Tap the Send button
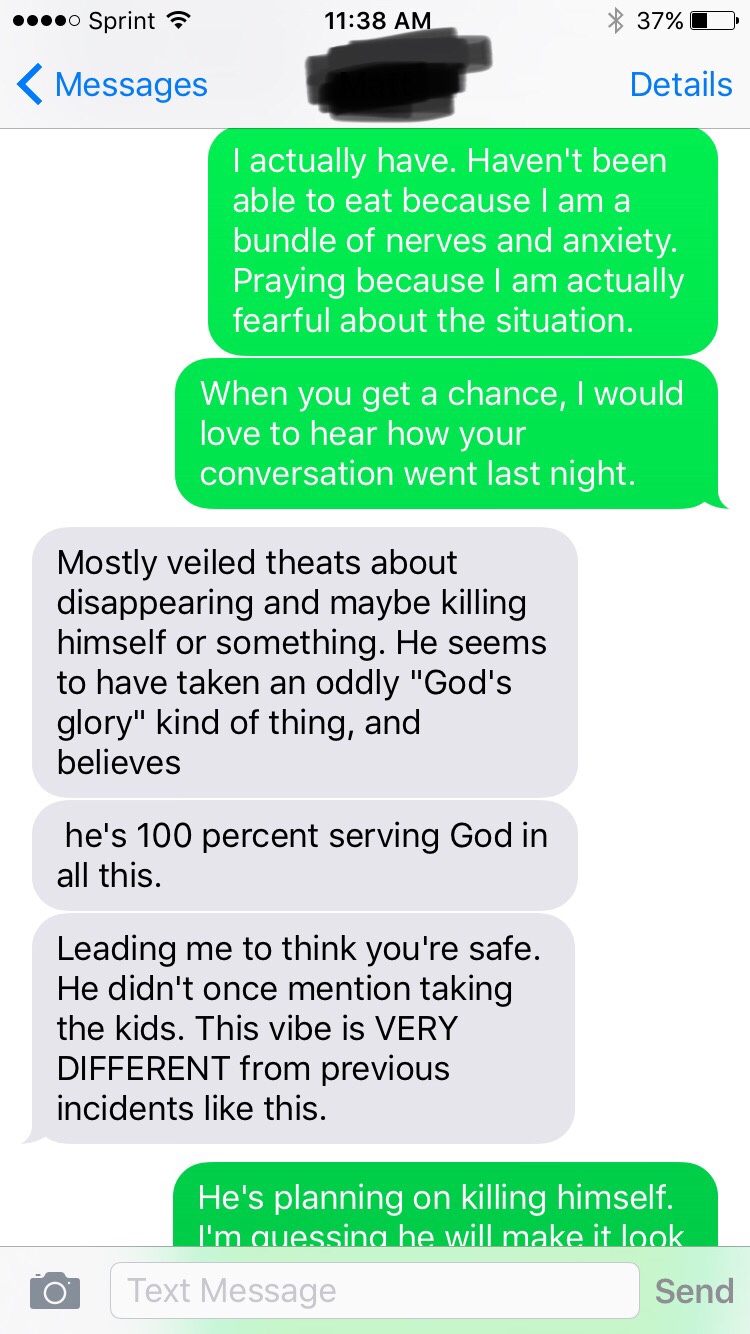The width and height of the screenshot is (750, 1334). (x=693, y=1290)
